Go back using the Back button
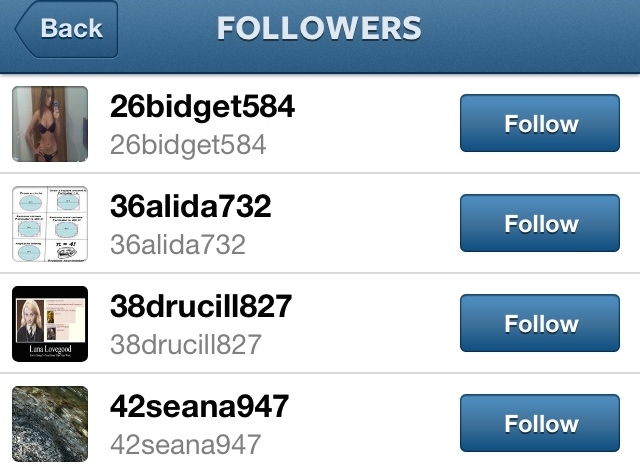 tap(66, 29)
